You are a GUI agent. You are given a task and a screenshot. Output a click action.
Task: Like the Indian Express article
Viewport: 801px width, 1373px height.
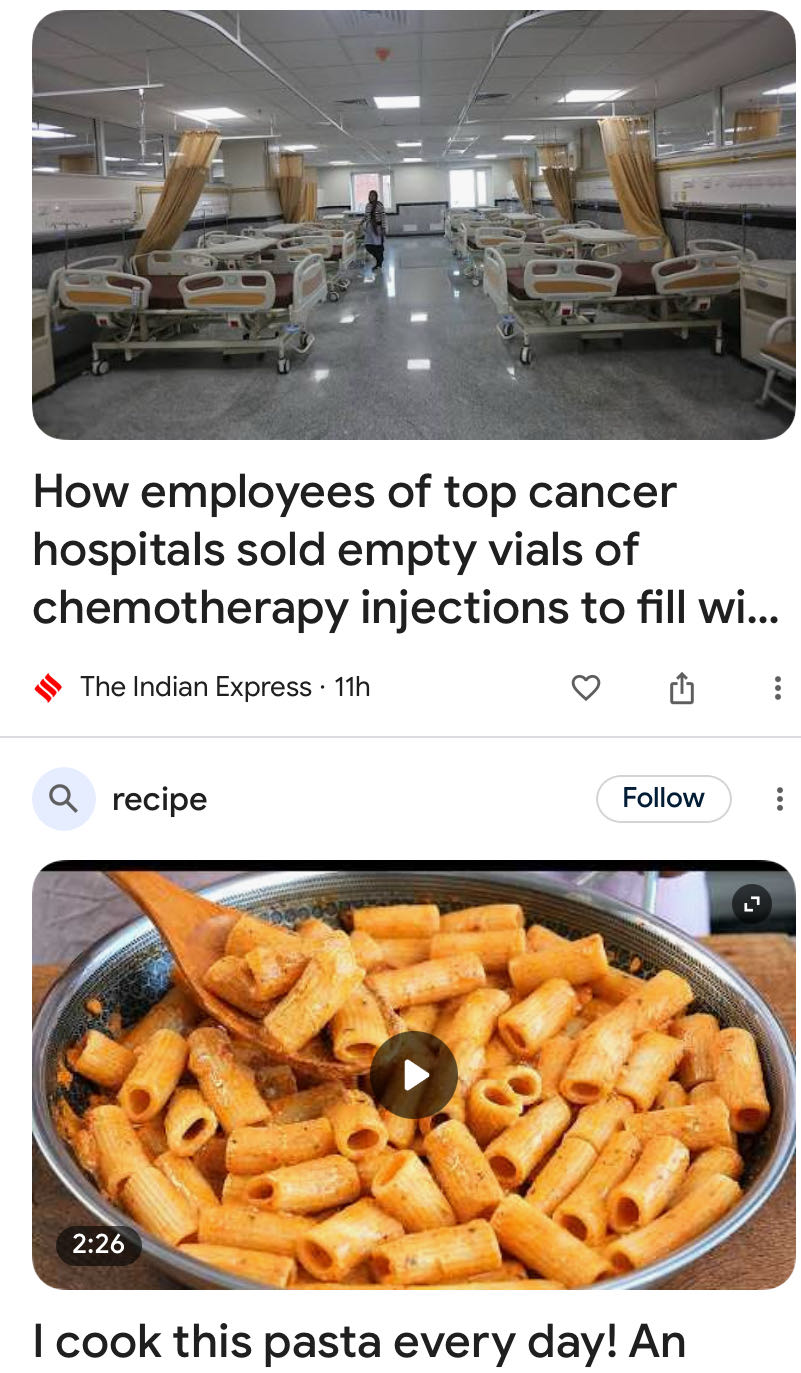[x=585, y=687]
